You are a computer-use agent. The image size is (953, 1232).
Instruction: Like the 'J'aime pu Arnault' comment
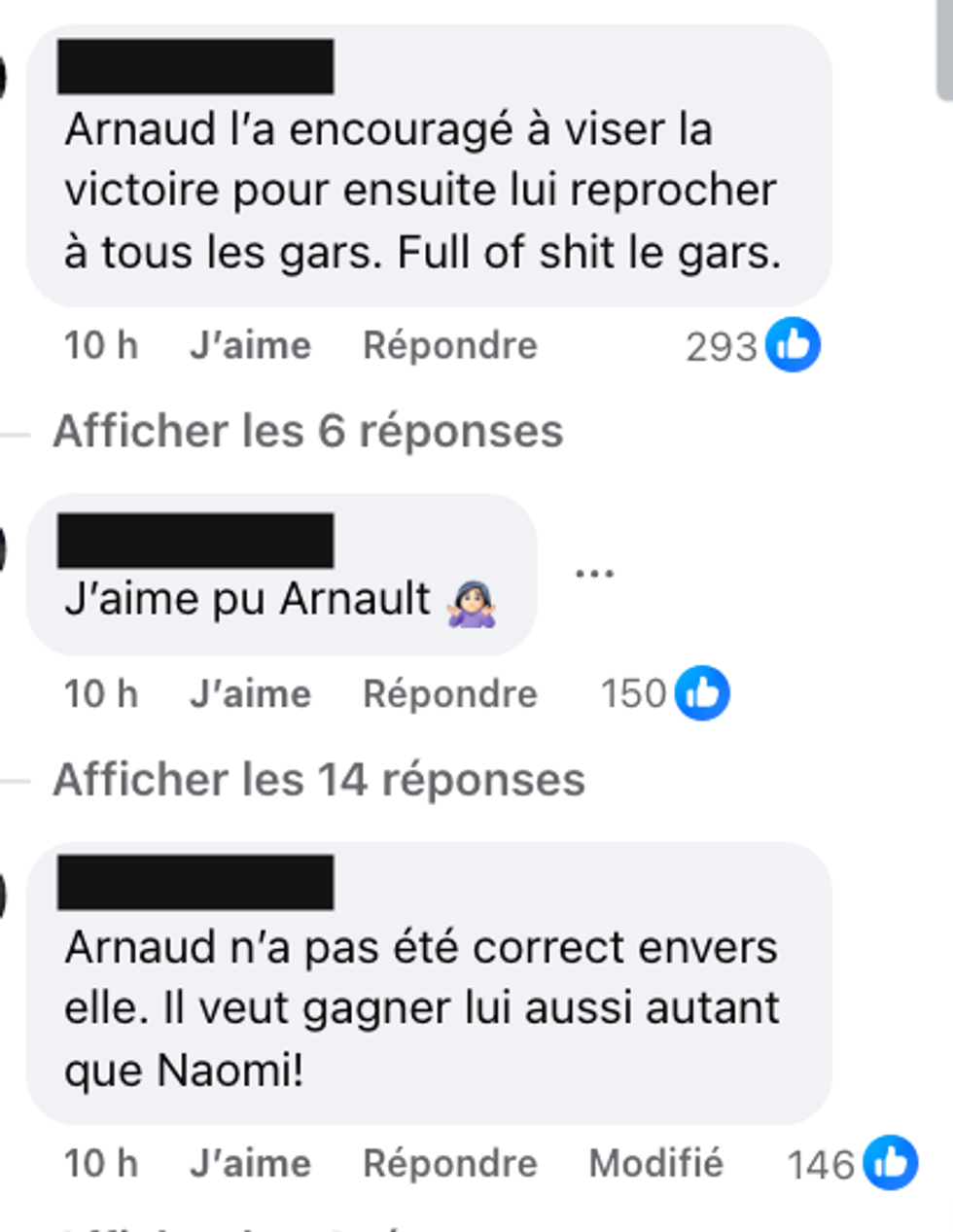click(x=250, y=693)
